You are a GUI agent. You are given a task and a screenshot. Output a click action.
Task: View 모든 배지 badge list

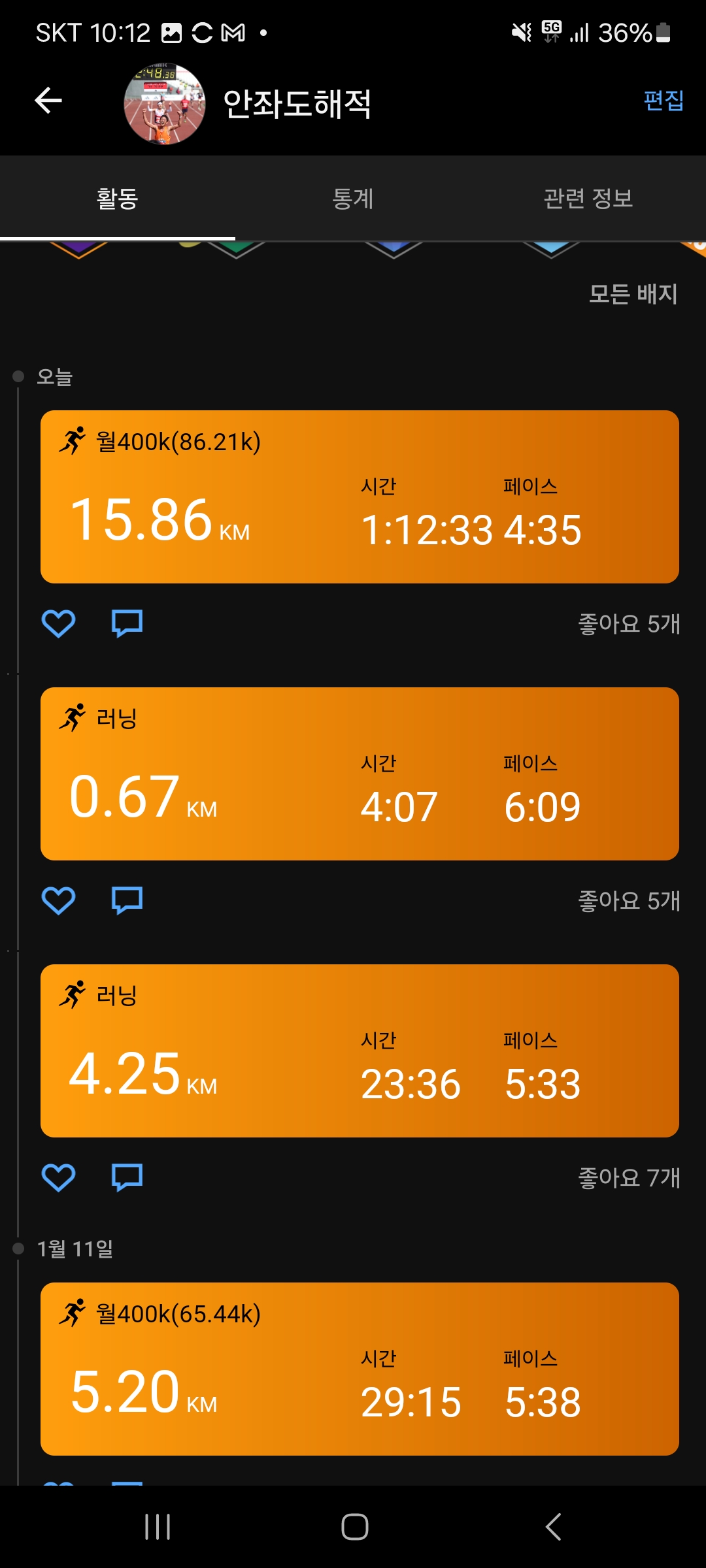coord(633,294)
